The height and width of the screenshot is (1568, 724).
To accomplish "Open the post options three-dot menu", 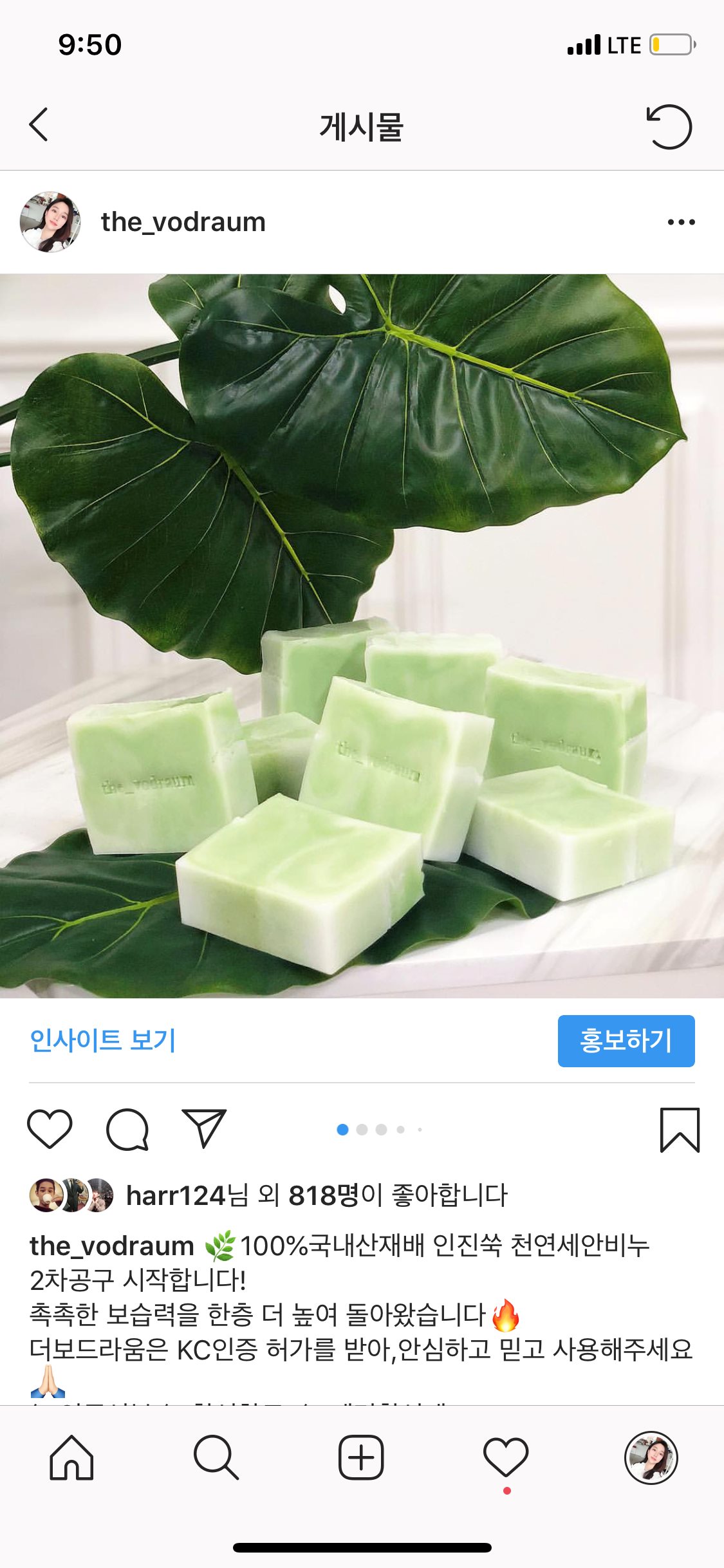I will (x=681, y=222).
